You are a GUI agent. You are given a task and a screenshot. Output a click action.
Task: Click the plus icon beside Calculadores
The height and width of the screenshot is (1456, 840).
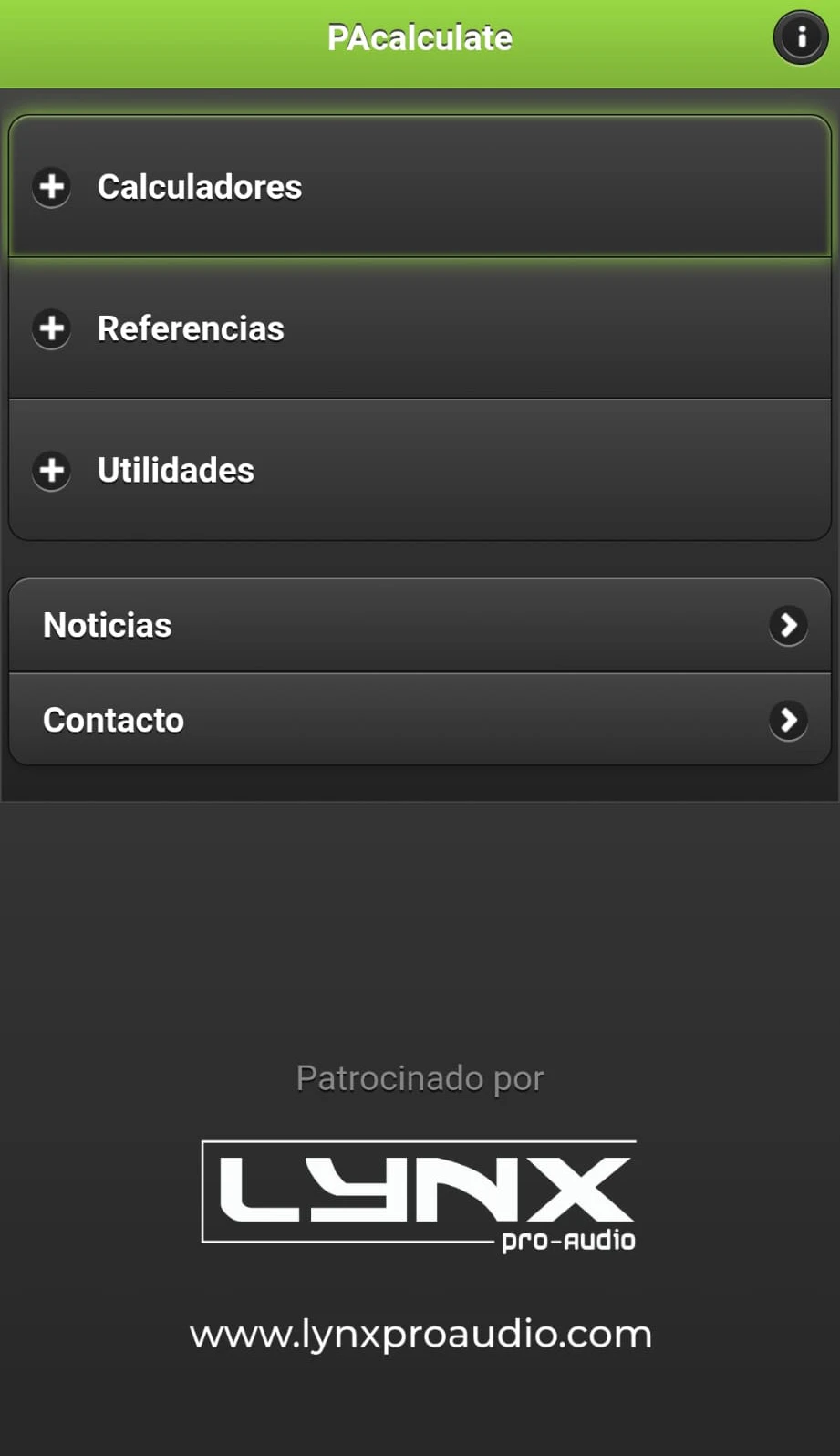pos(51,187)
